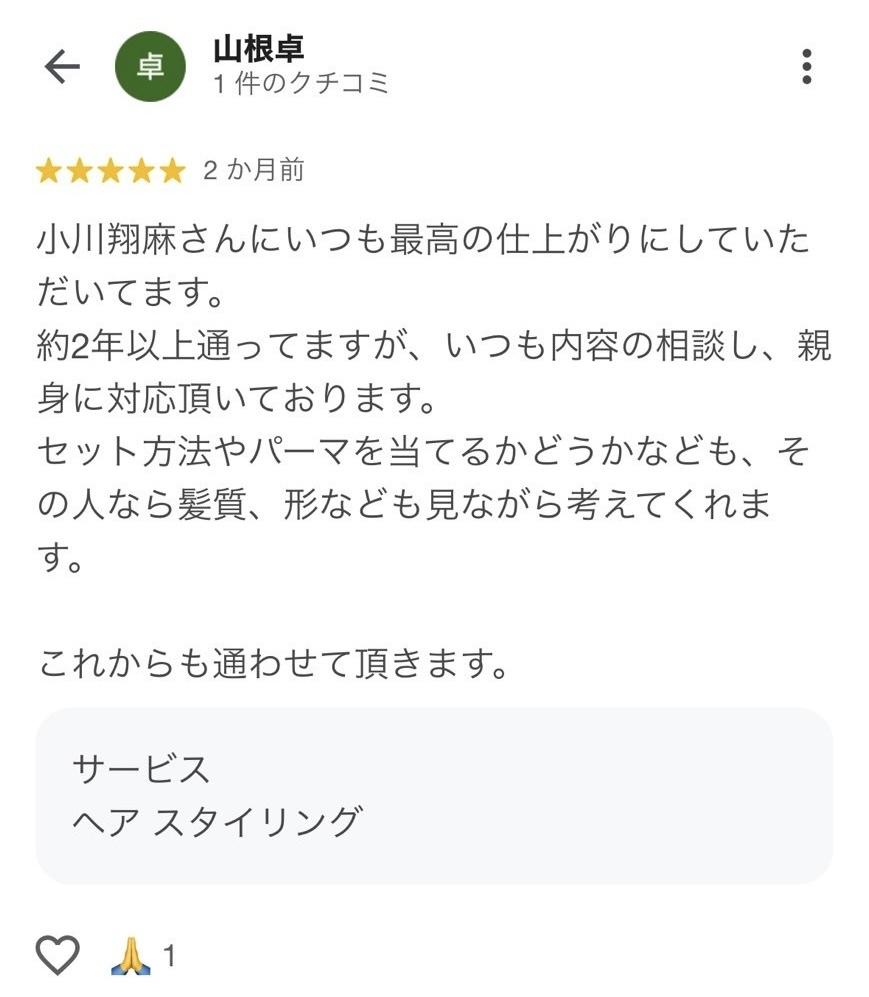This screenshot has width=869, height=997.
Task: Open the three-dot overflow menu
Action: (806, 67)
